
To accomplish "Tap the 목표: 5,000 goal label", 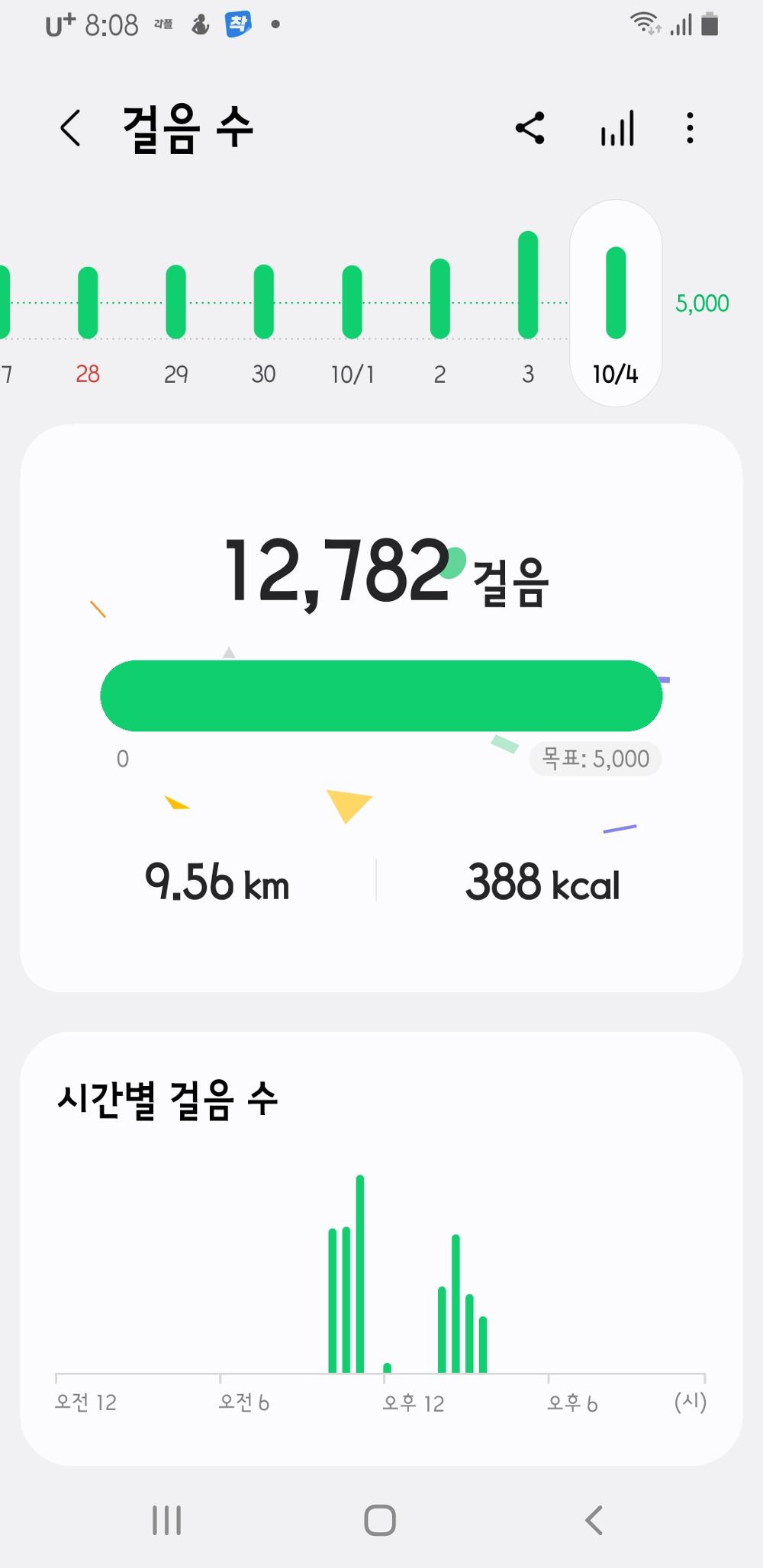I will tap(594, 758).
